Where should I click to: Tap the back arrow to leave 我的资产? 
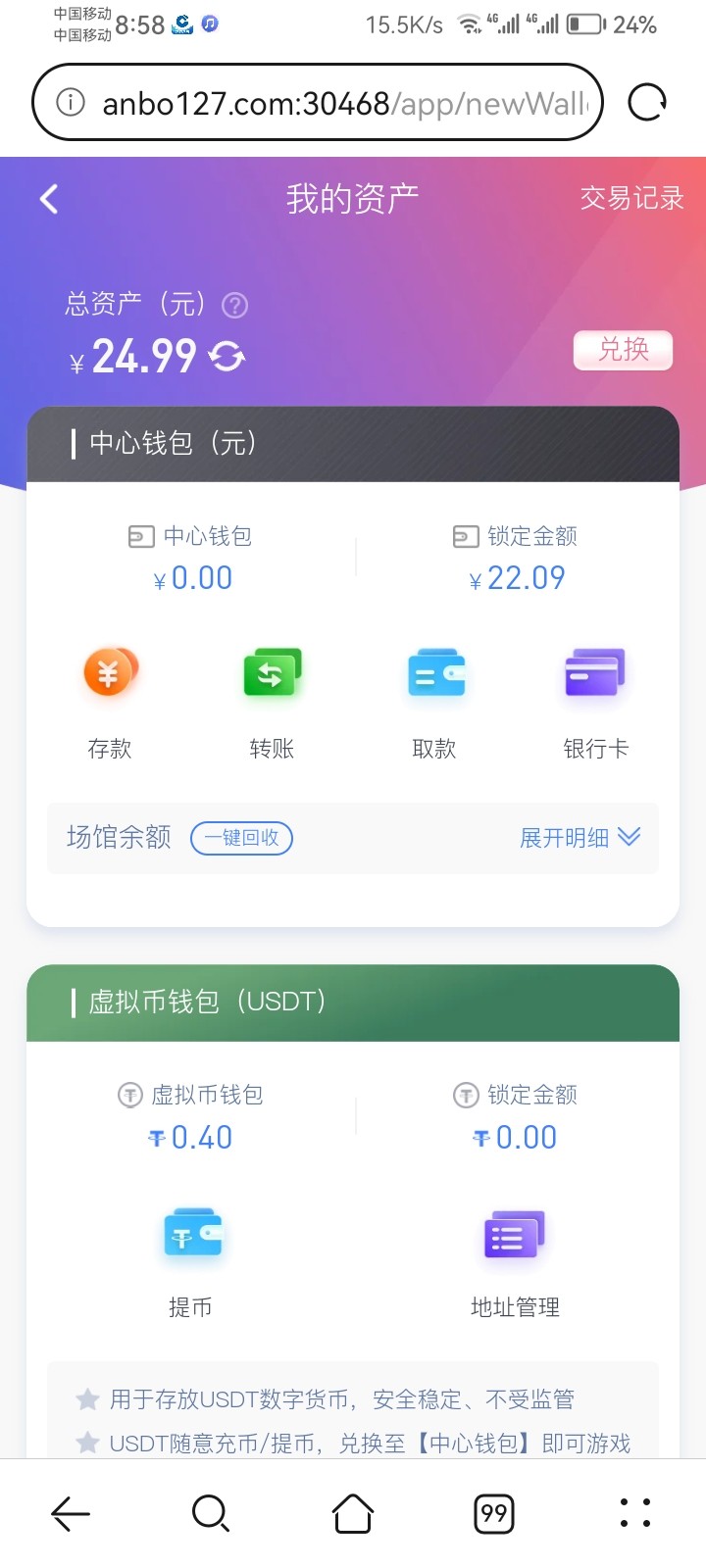[x=48, y=198]
